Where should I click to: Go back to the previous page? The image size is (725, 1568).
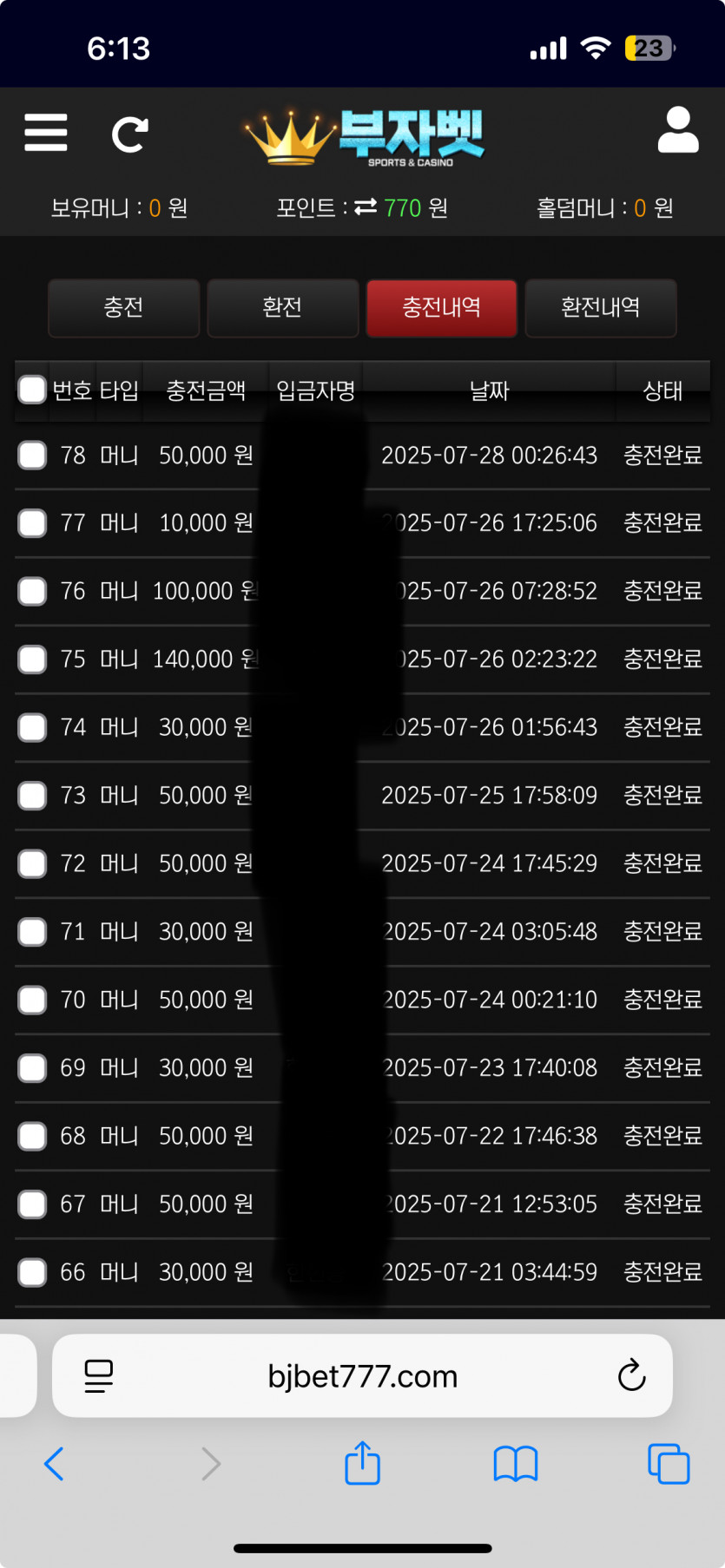pos(54,1464)
